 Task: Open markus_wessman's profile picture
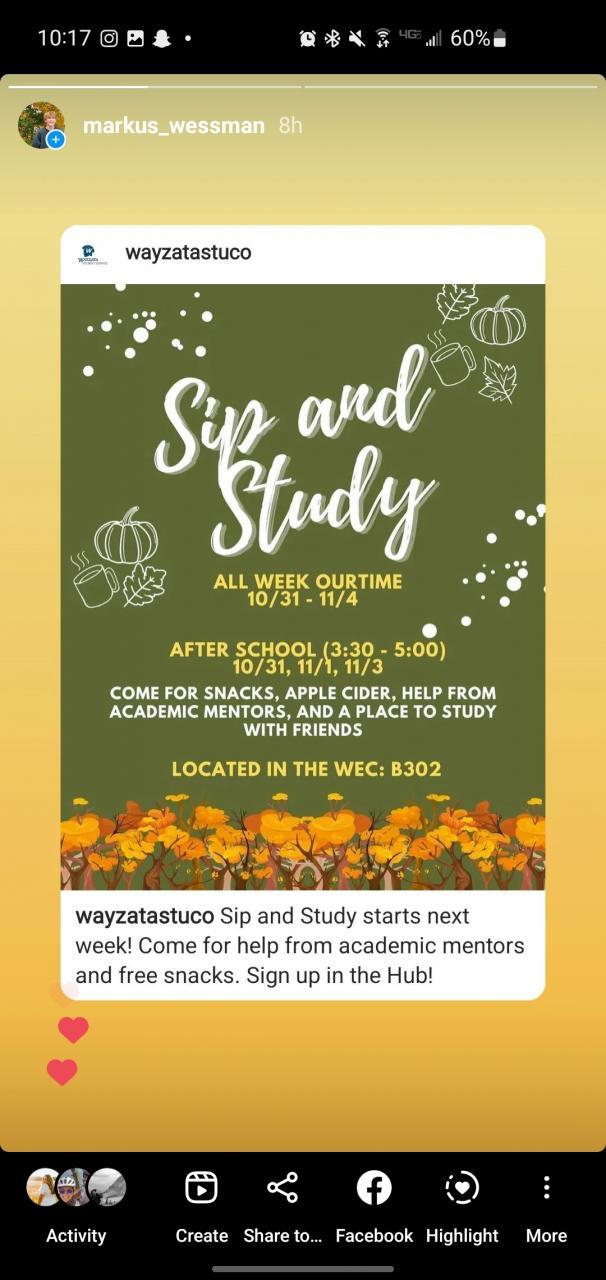click(x=41, y=125)
